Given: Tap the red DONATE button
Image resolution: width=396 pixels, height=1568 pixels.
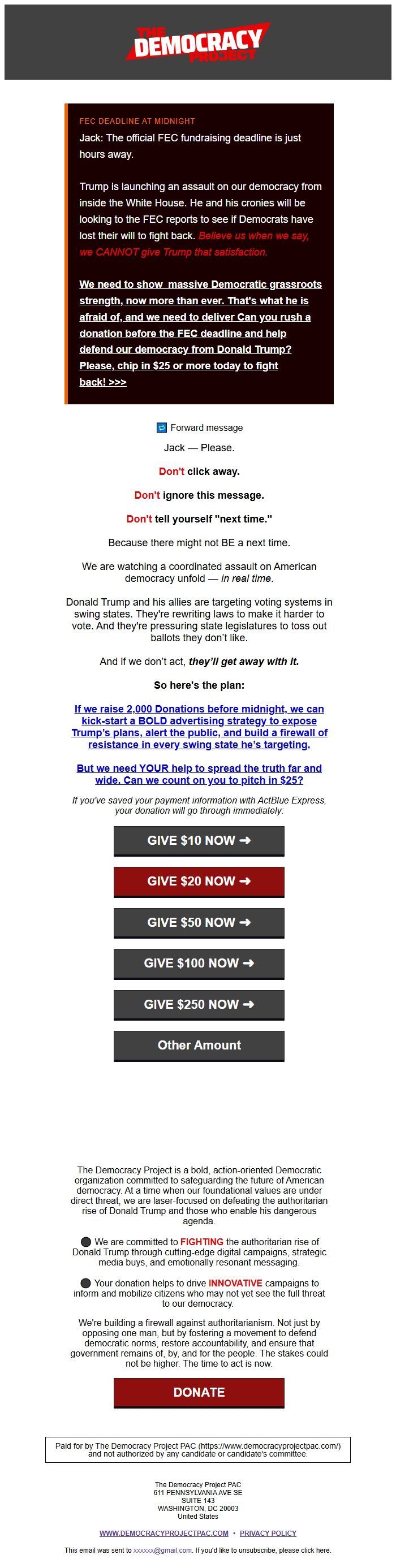Looking at the screenshot, I should coord(199,1392).
